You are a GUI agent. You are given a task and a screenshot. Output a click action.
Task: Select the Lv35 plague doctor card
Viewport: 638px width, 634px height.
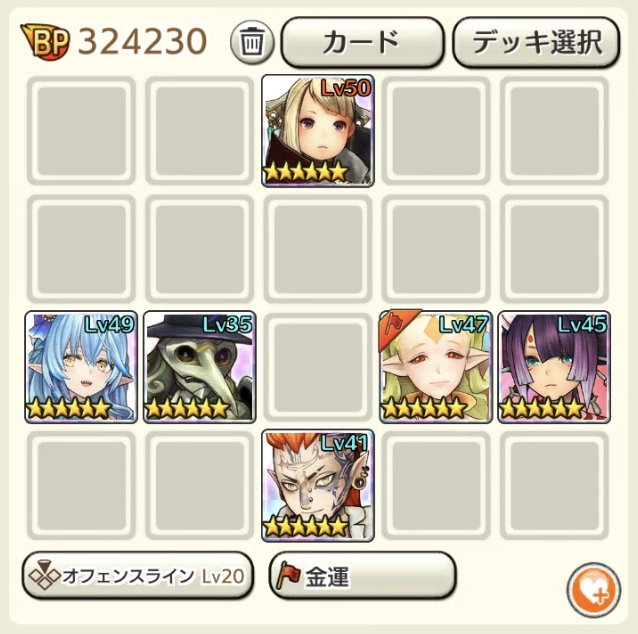click(x=200, y=367)
